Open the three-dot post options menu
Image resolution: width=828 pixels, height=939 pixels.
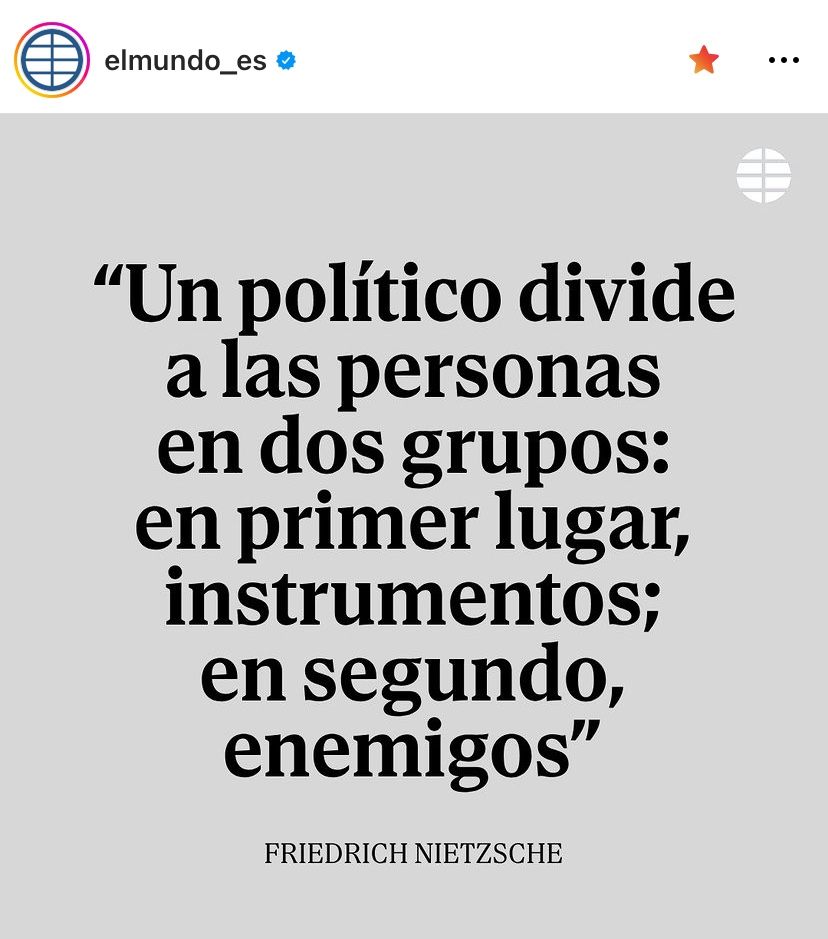pyautogui.click(x=783, y=60)
